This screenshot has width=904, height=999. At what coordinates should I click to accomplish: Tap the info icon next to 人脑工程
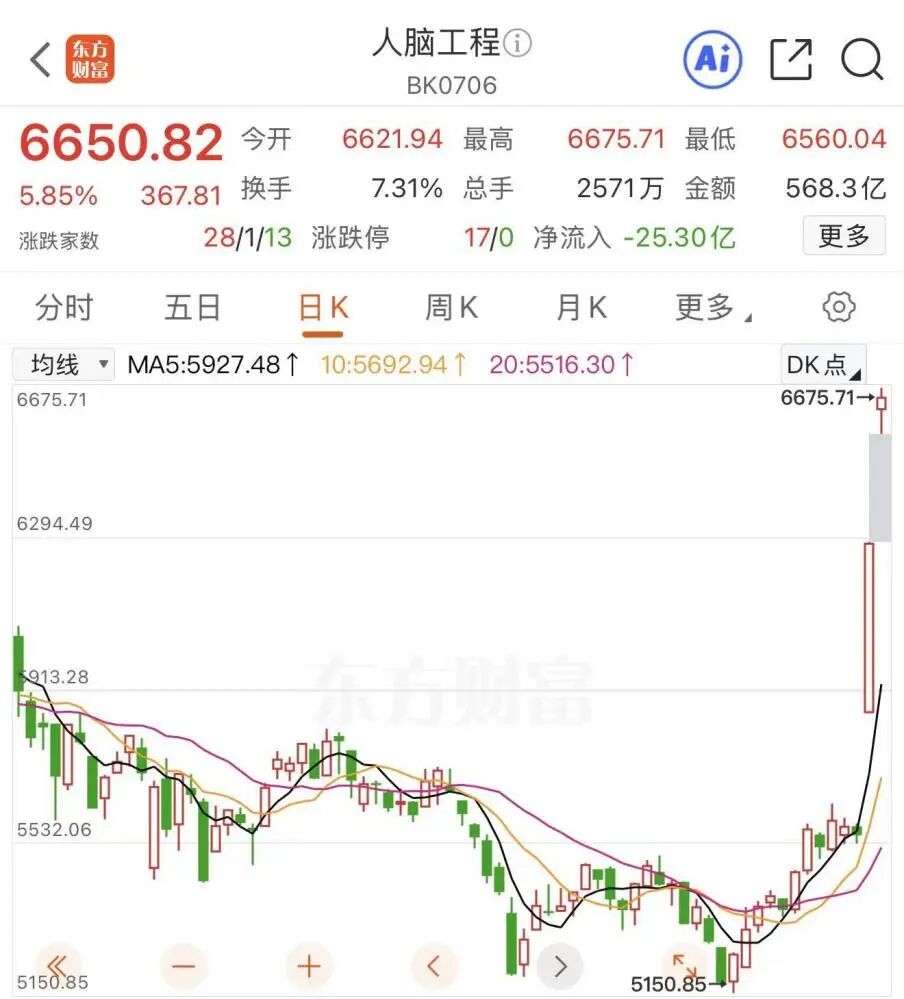click(x=516, y=44)
